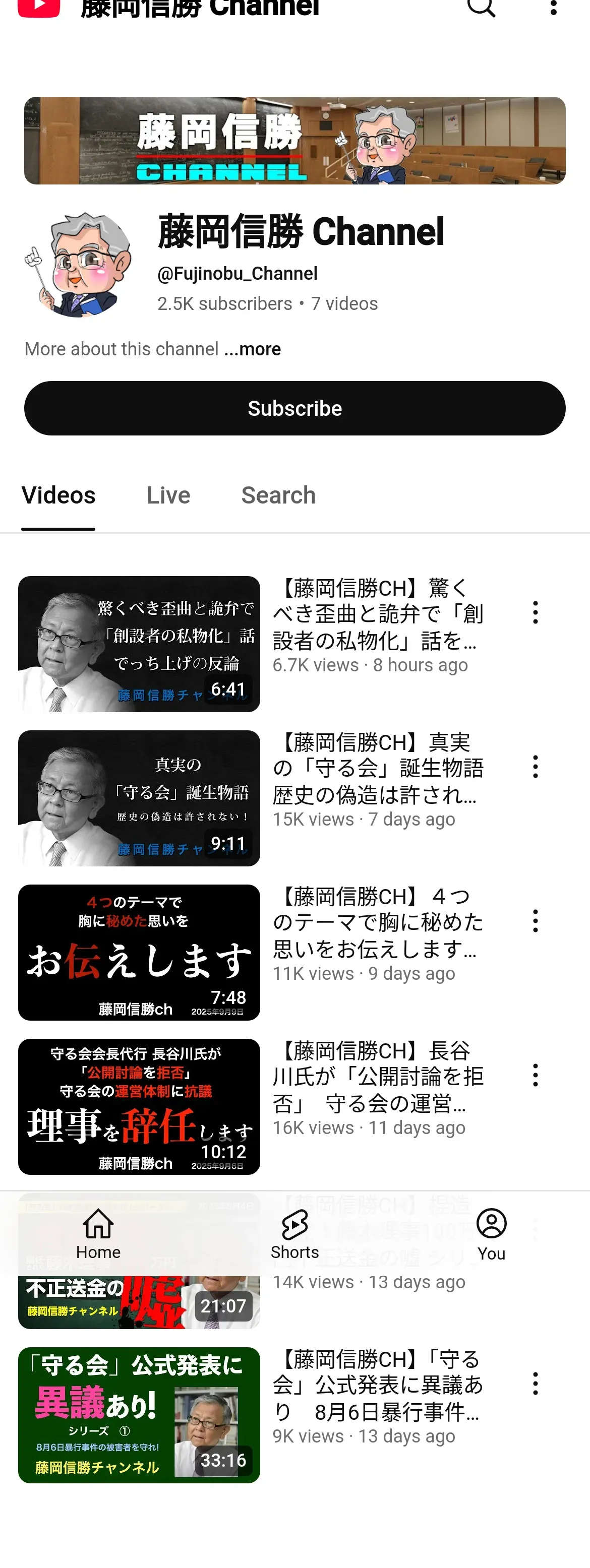
Task: Play the 33:16 video 公式発表に異議あり
Action: (139, 1415)
